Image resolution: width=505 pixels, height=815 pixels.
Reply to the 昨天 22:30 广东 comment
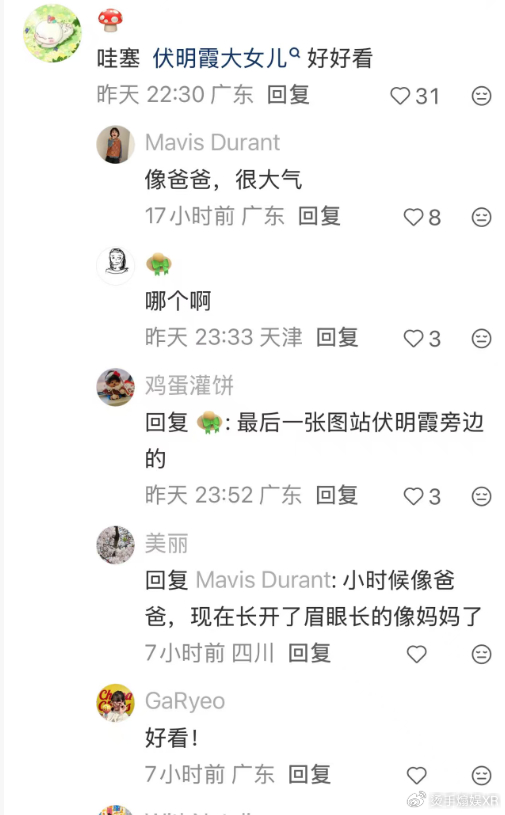(288, 95)
